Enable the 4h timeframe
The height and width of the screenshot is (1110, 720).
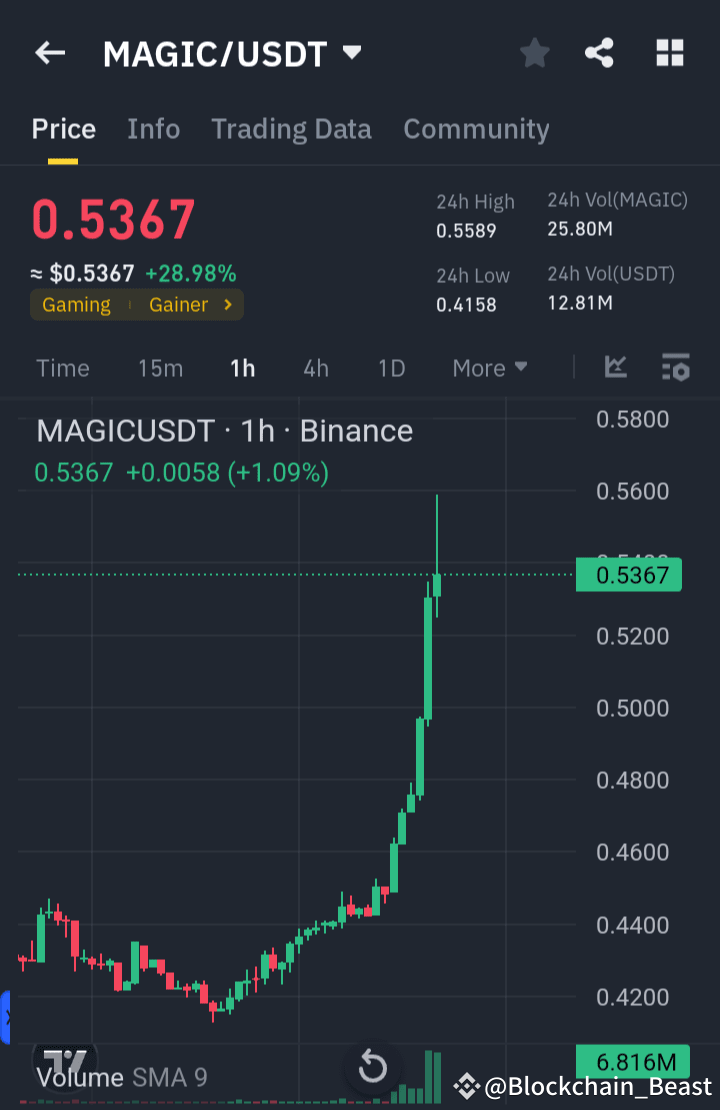pos(315,368)
